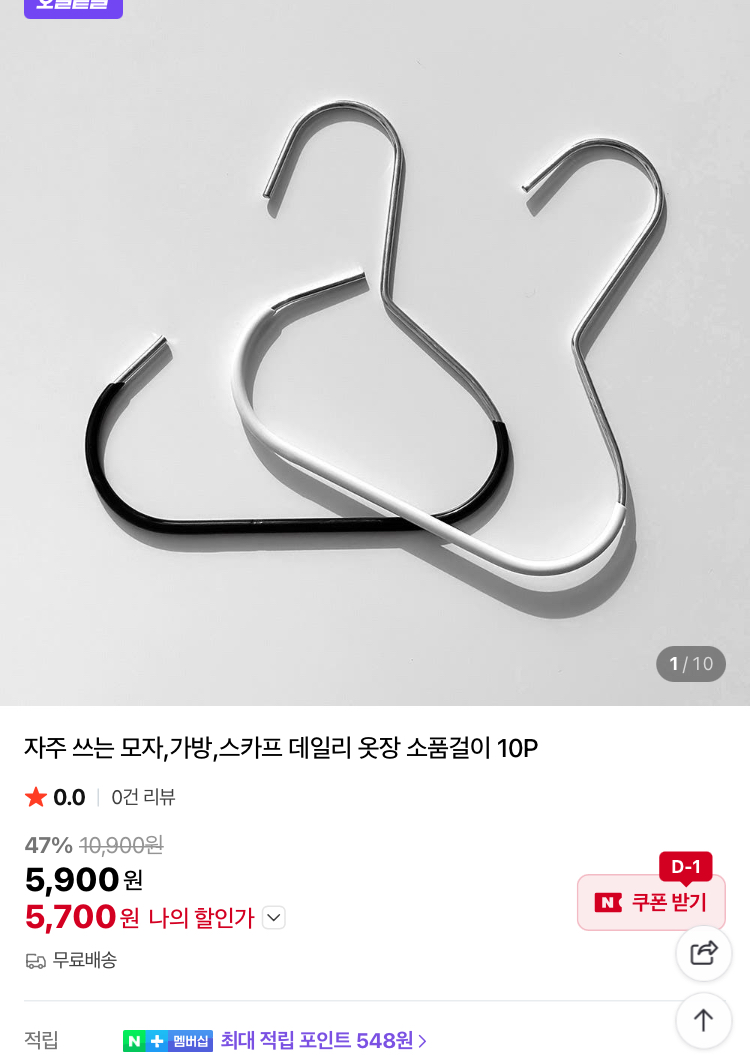This screenshot has height=1055, width=750.
Task: Share this product
Action: point(704,953)
